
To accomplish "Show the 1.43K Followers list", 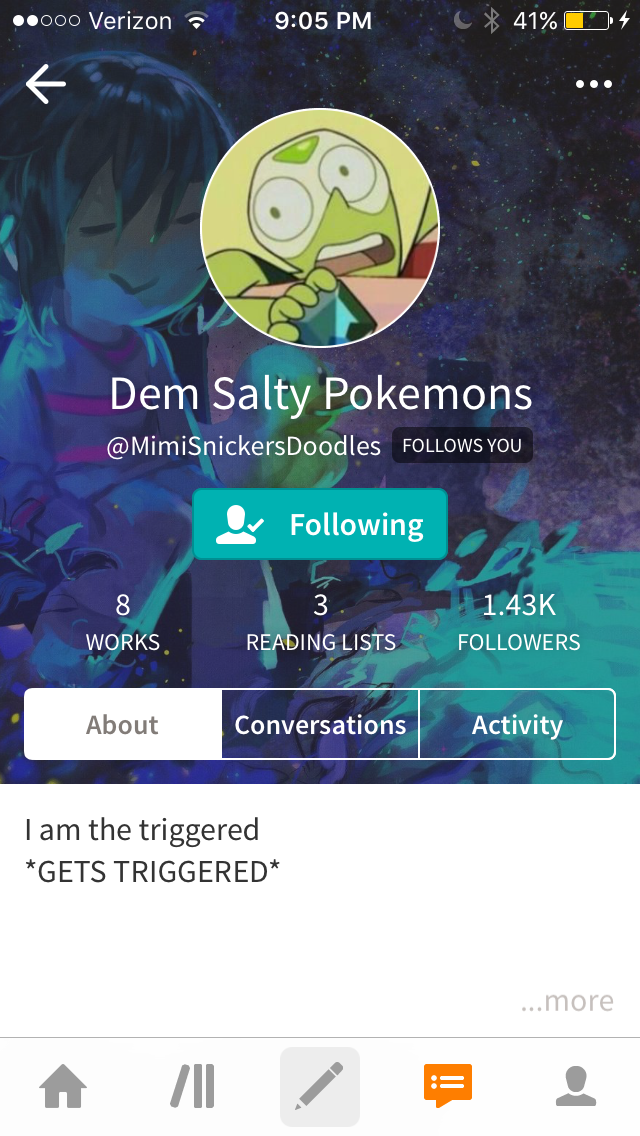I will coord(518,622).
